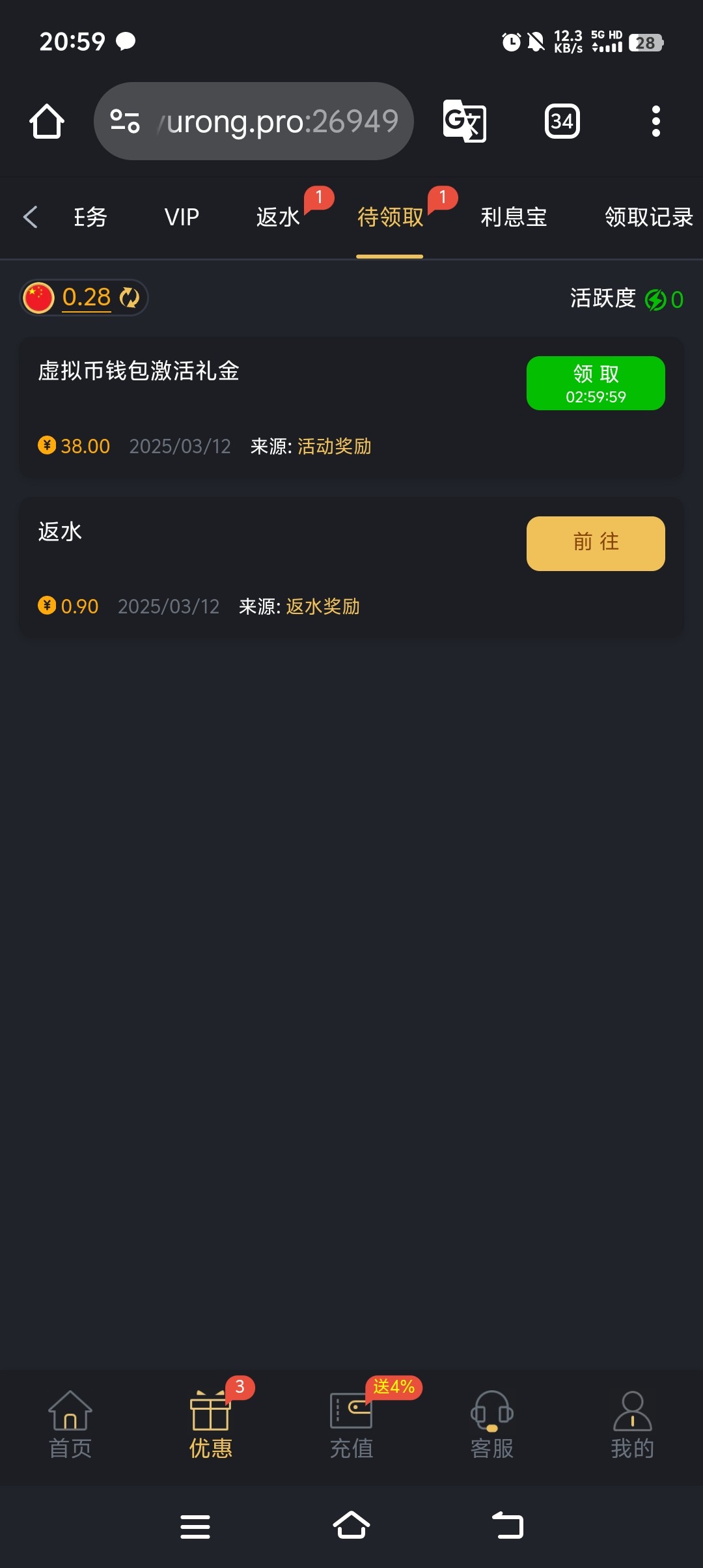
Task: Tap the browser address bar
Action: [273, 121]
